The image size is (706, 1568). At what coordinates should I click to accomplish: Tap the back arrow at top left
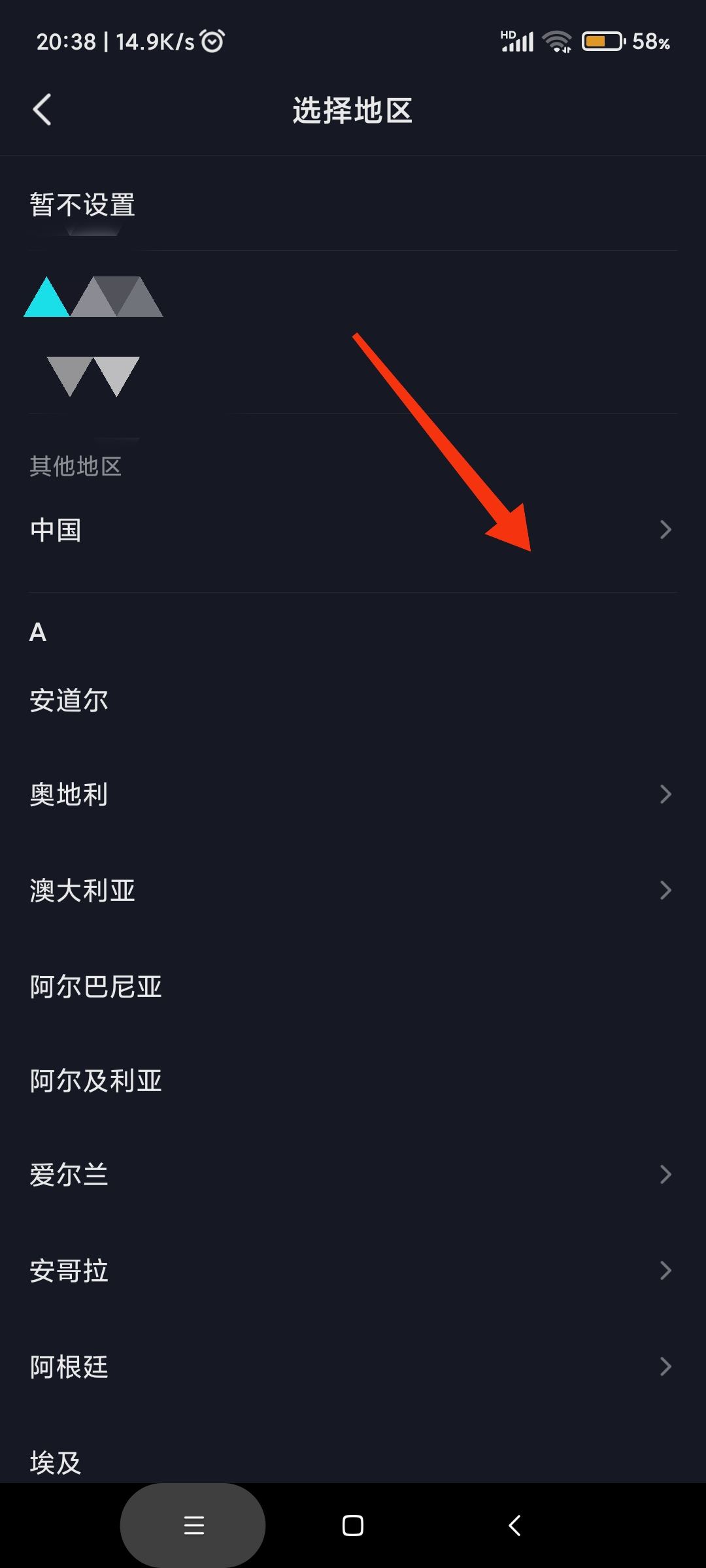tap(43, 110)
